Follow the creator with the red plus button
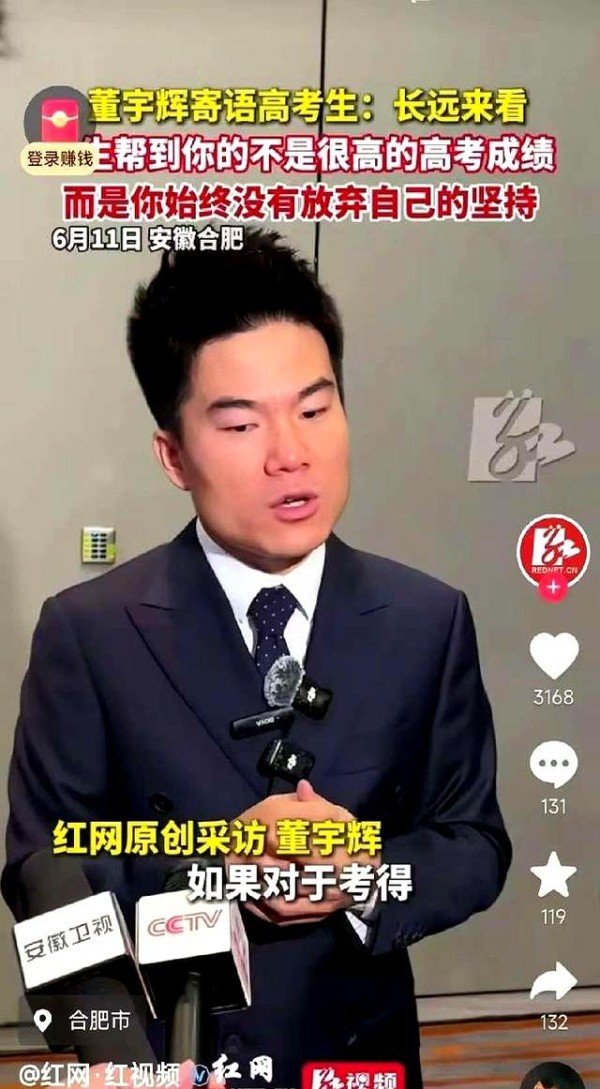This screenshot has width=600, height=1089. (553, 589)
